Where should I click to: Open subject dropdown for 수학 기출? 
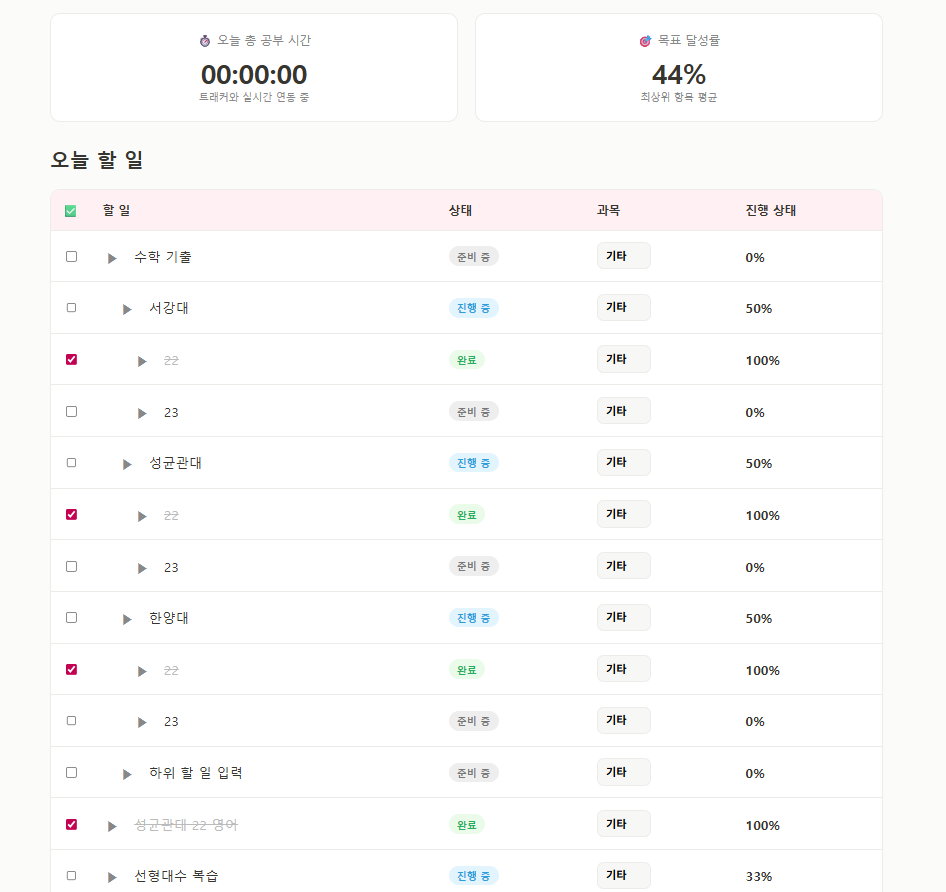623,256
